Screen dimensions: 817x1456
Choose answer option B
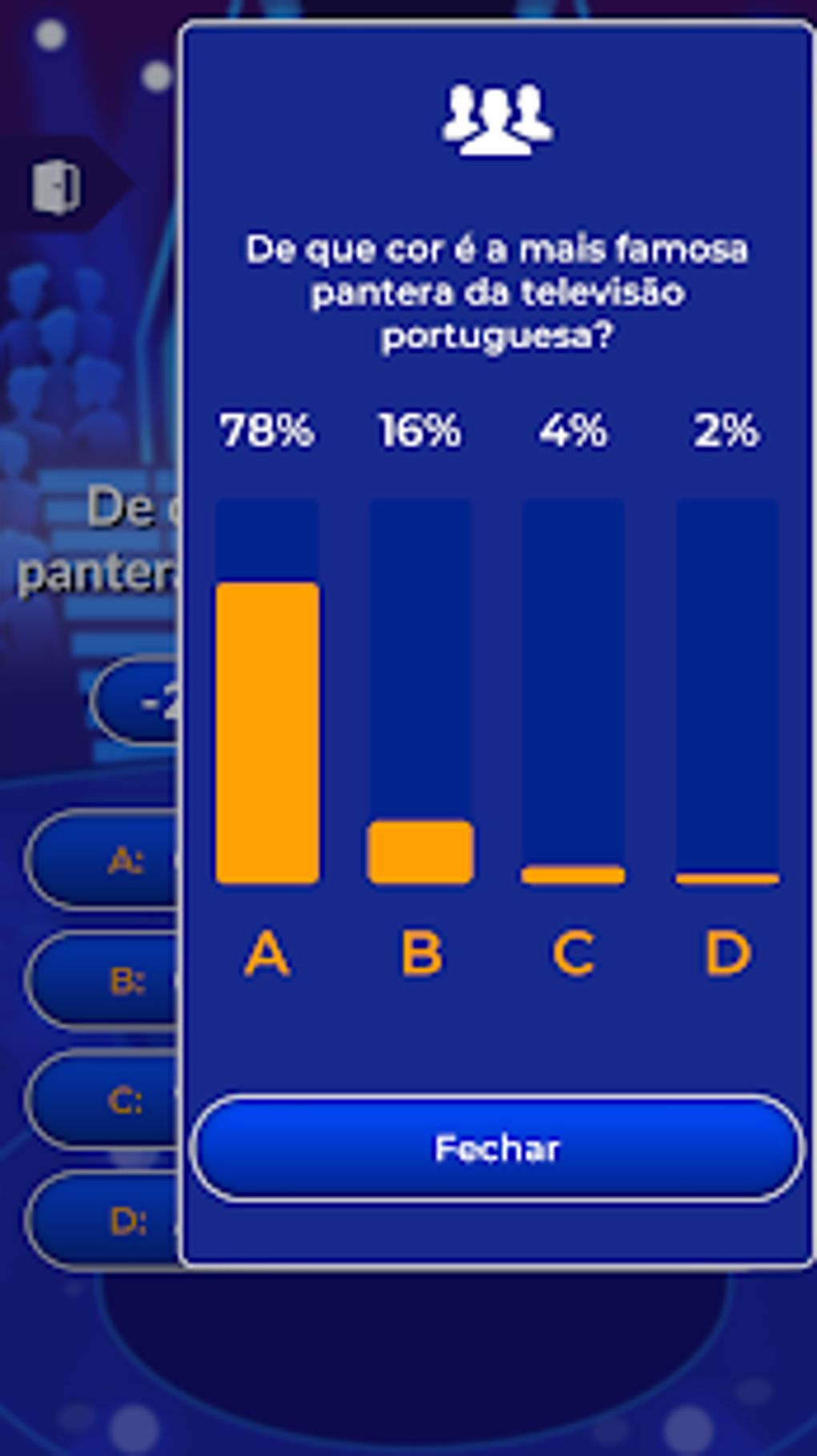click(x=104, y=980)
